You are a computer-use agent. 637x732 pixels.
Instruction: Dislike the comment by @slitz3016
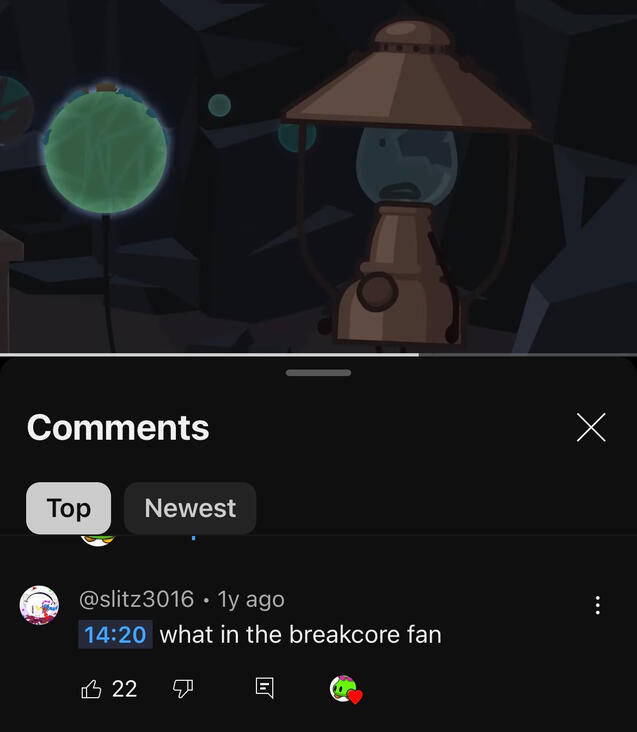[183, 688]
